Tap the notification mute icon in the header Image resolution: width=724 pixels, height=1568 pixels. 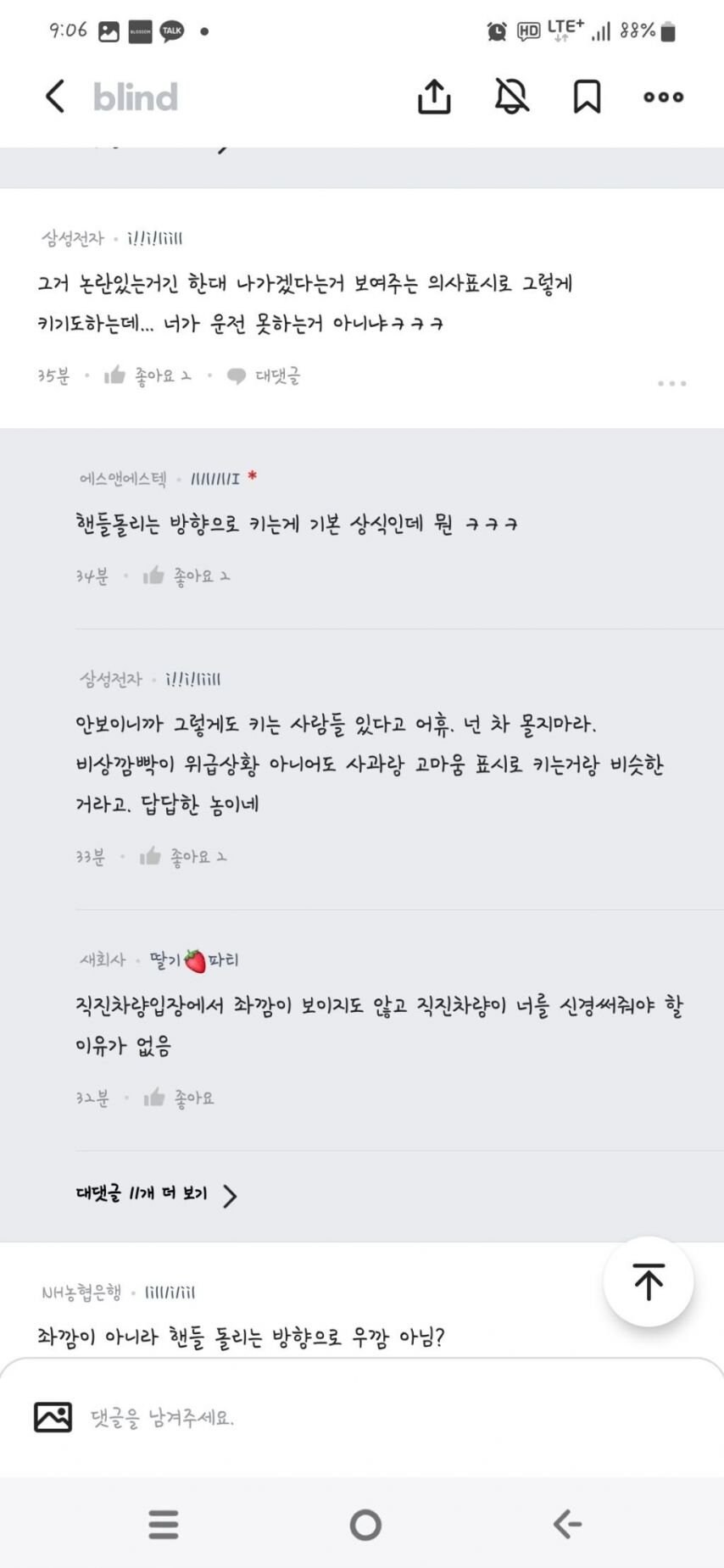pyautogui.click(x=511, y=97)
